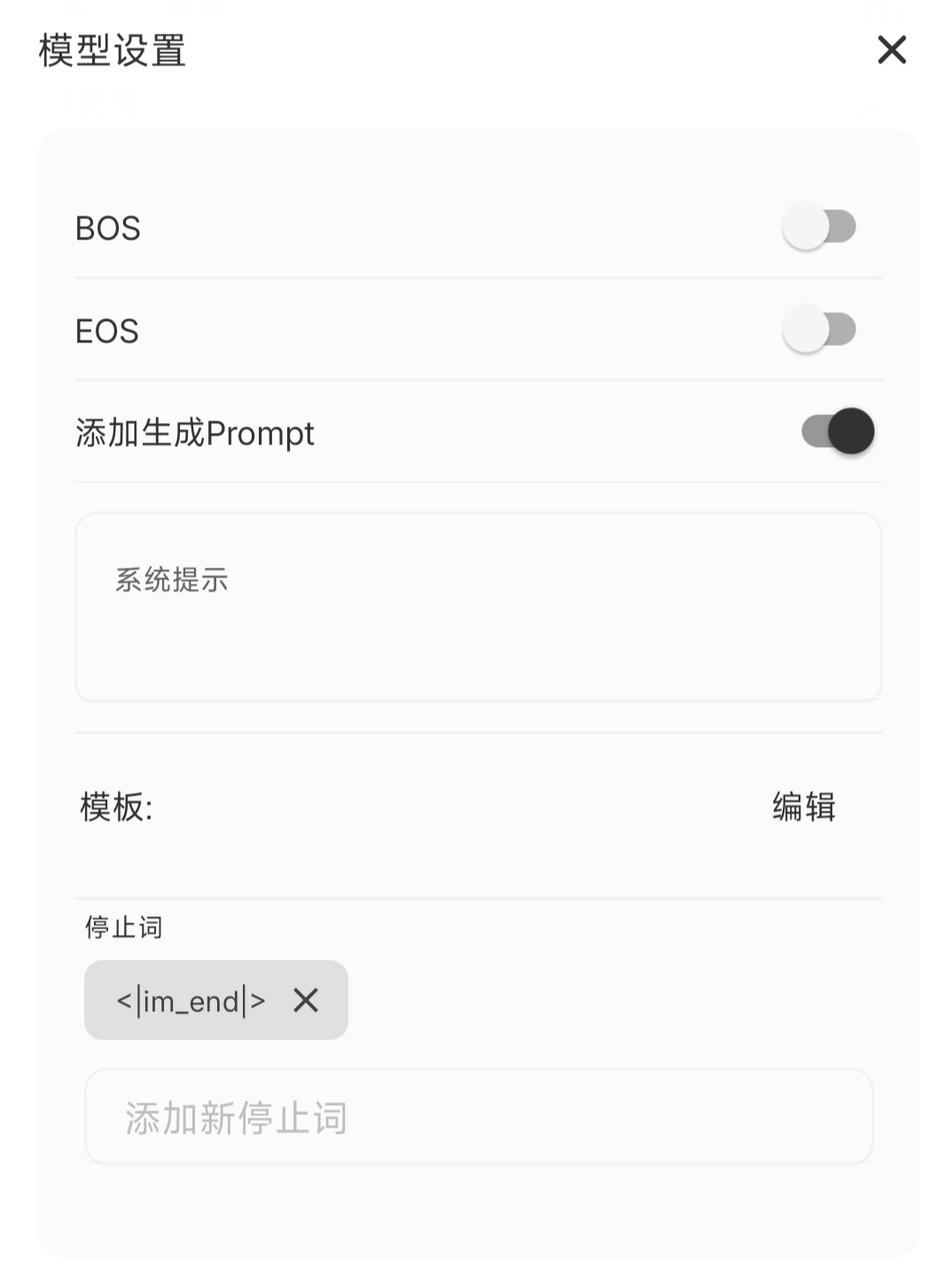This screenshot has width=952, height=1280.
Task: Close the 模型设置 panel
Action: pos(891,50)
